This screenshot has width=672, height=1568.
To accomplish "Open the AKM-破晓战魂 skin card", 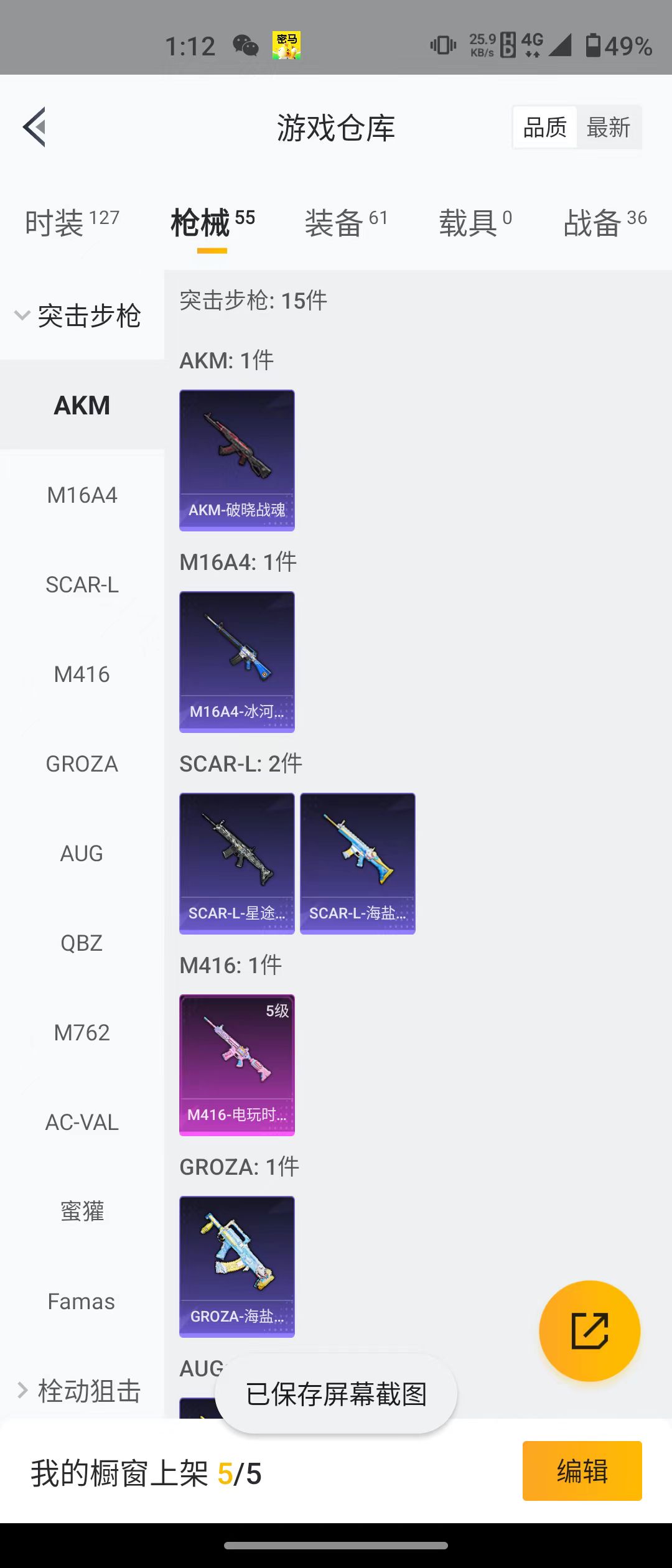I will pyautogui.click(x=237, y=460).
